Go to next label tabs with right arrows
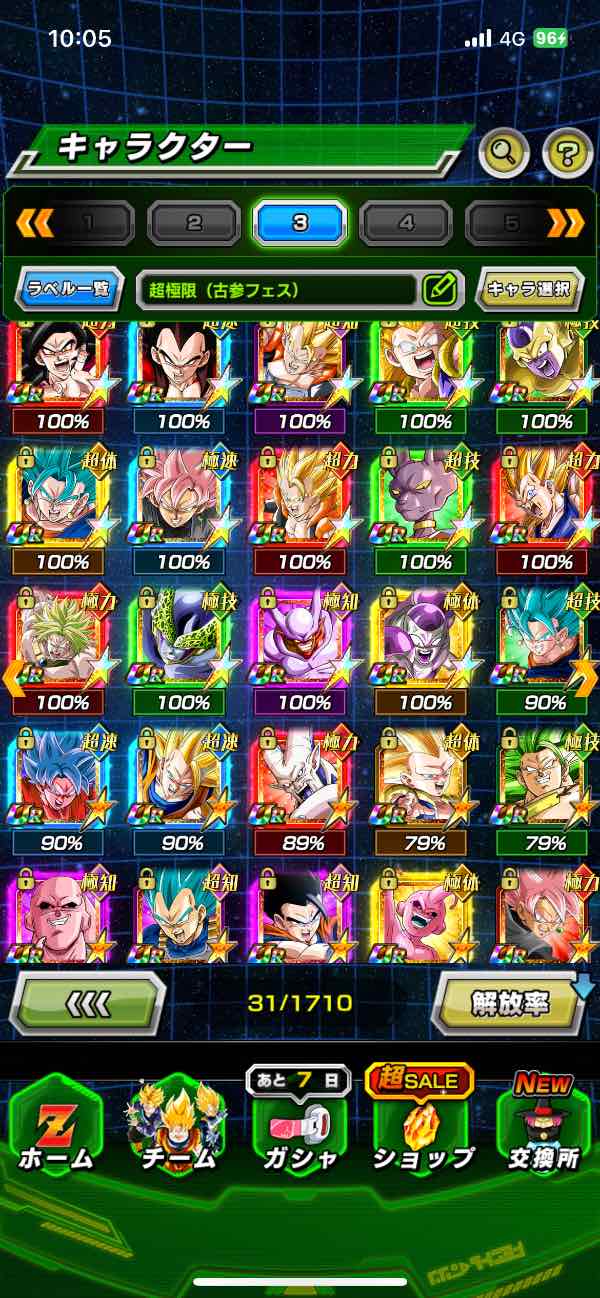Viewport: 600px width, 1298px height. [x=566, y=223]
